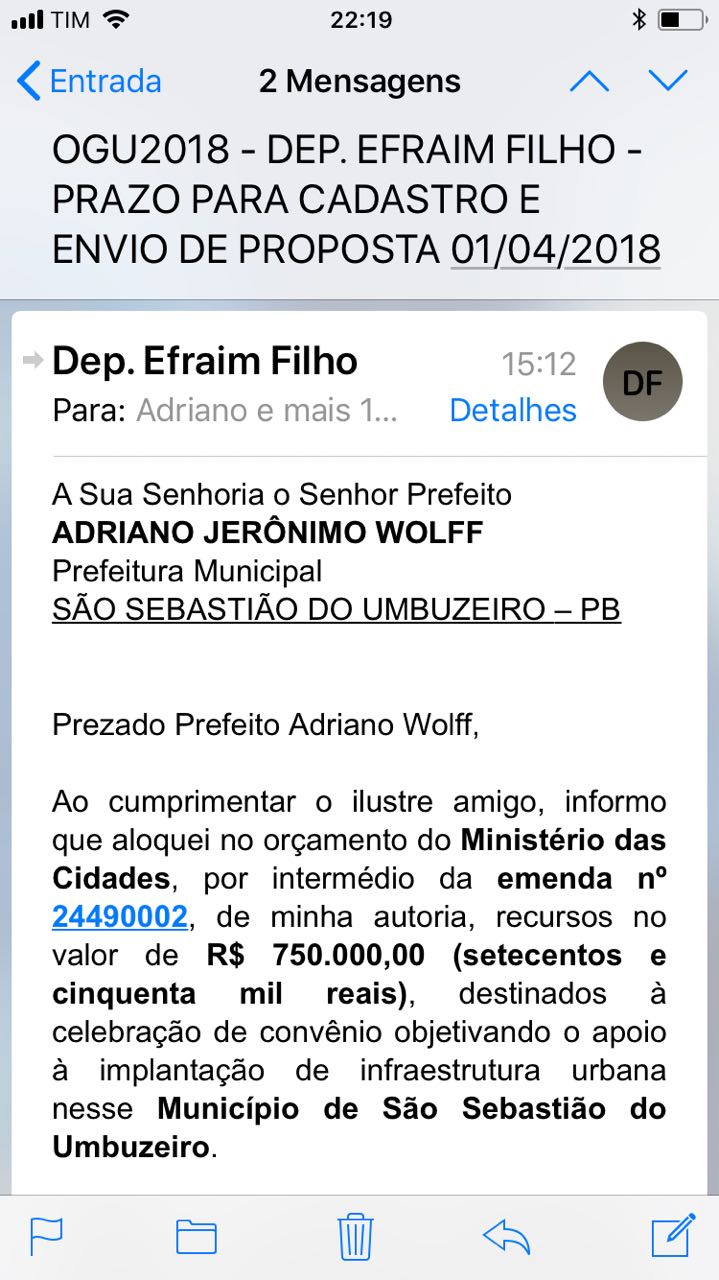Tap the 01/04/2018 date link
Screen dimensions: 719x1280
click(x=555, y=249)
